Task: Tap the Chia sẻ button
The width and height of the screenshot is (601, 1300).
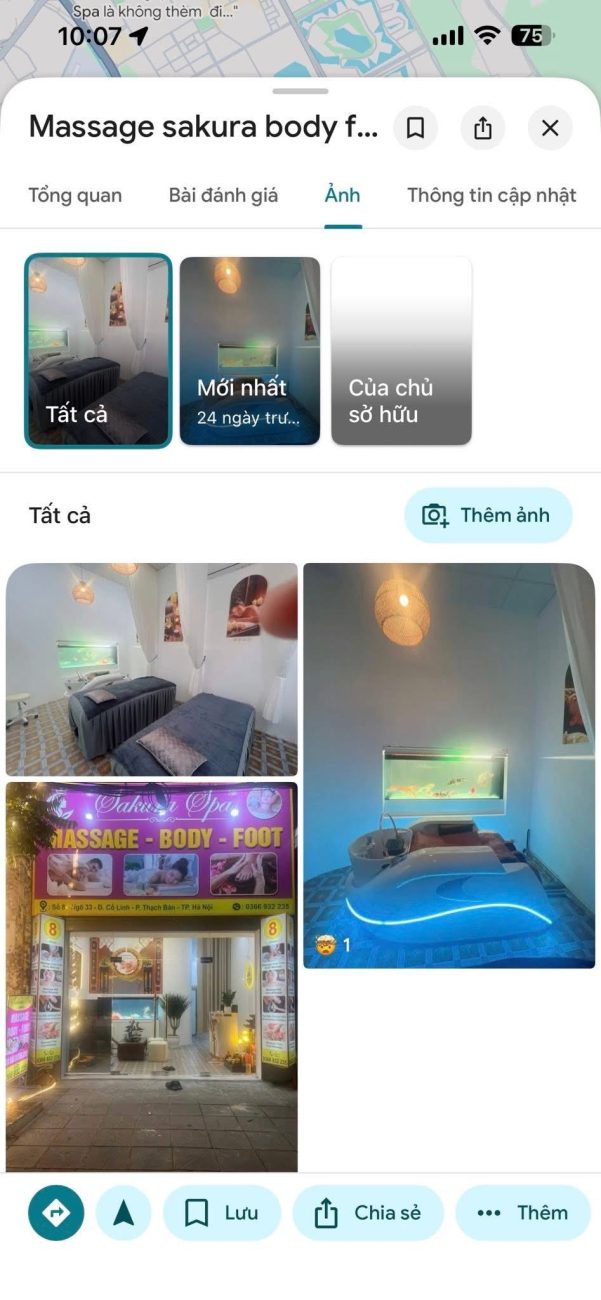Action: pos(368,1213)
